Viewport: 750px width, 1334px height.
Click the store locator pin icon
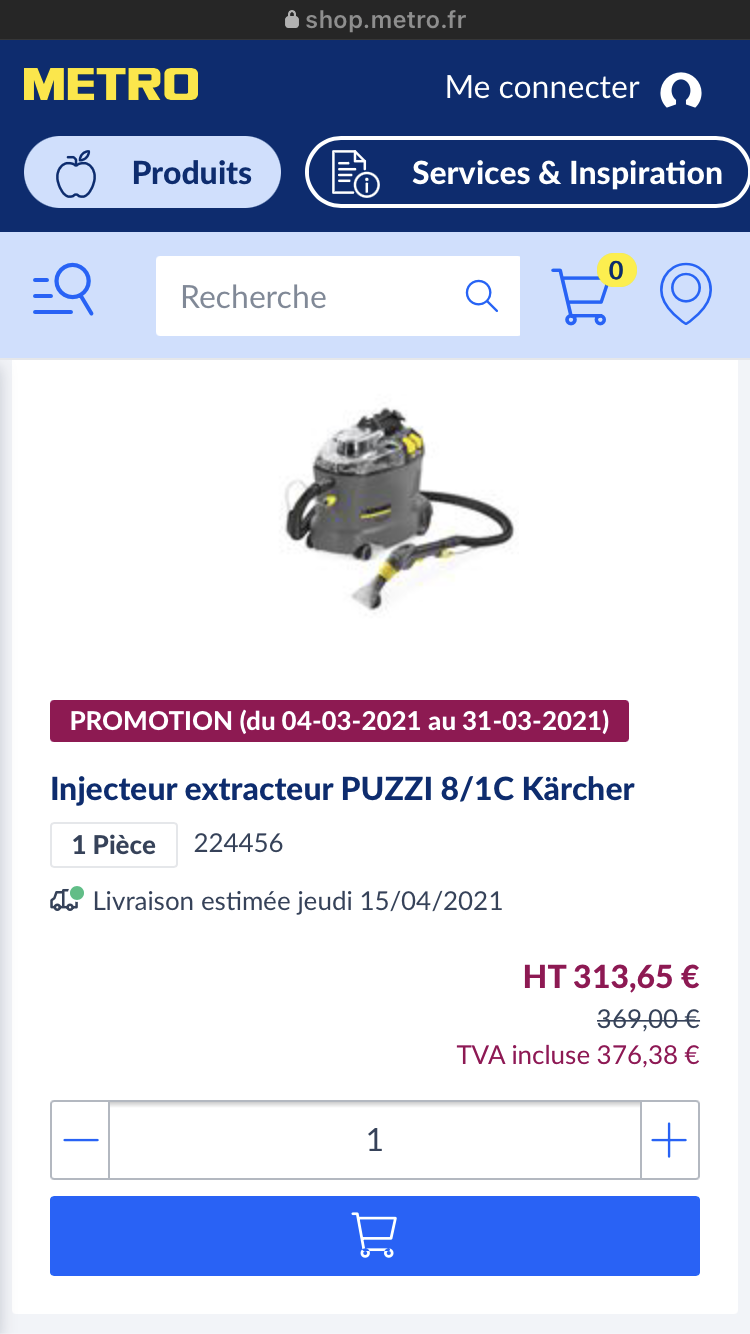pos(686,293)
